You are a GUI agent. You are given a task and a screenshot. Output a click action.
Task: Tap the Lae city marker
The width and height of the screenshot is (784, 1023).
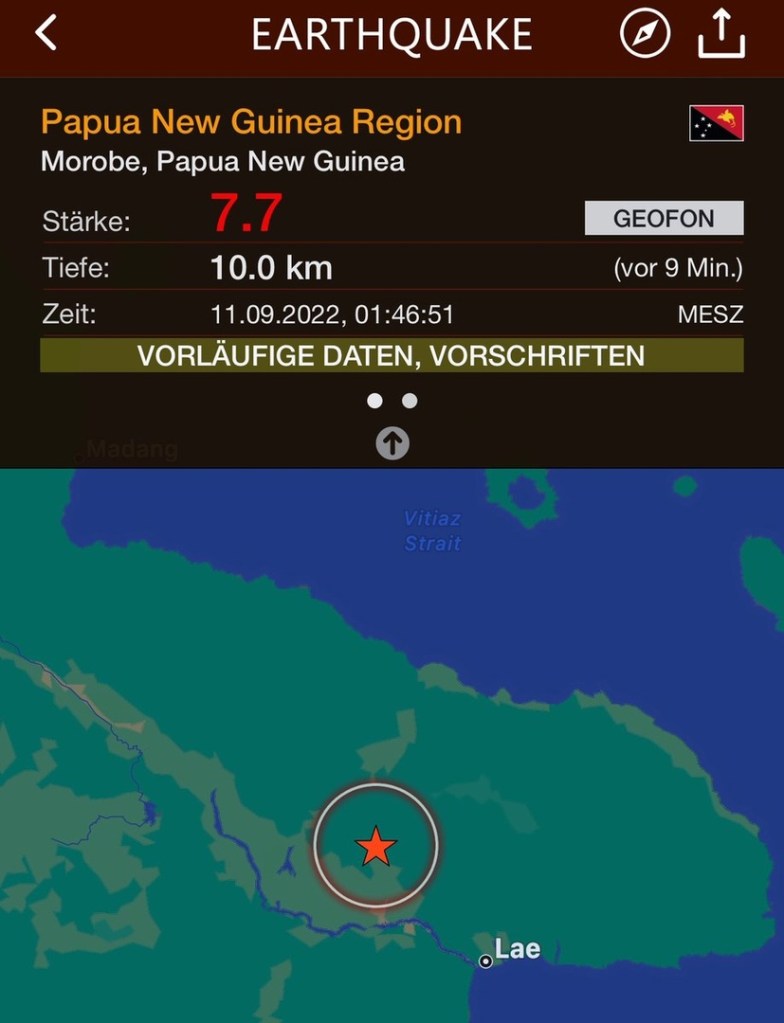[x=486, y=961]
